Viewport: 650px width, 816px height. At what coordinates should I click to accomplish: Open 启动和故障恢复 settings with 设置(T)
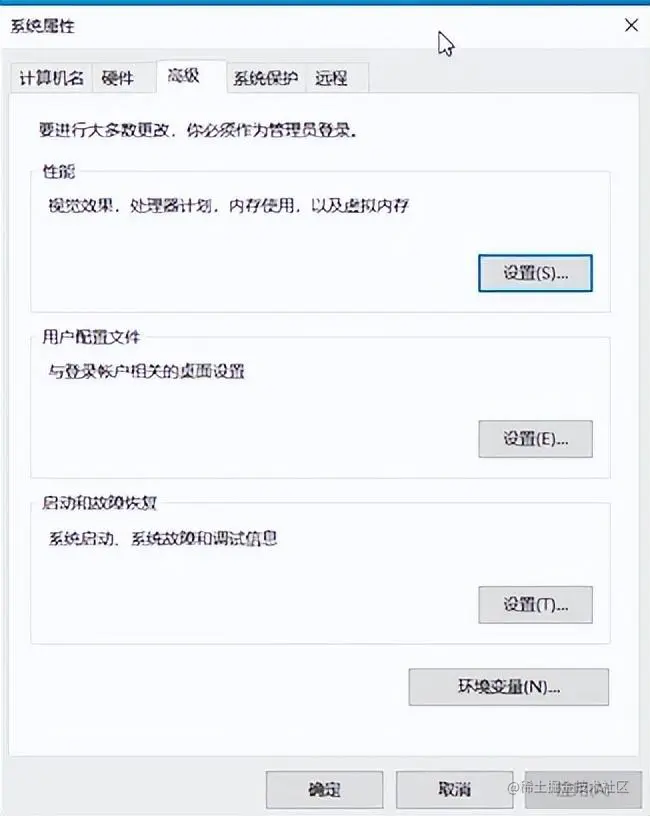[x=535, y=604]
